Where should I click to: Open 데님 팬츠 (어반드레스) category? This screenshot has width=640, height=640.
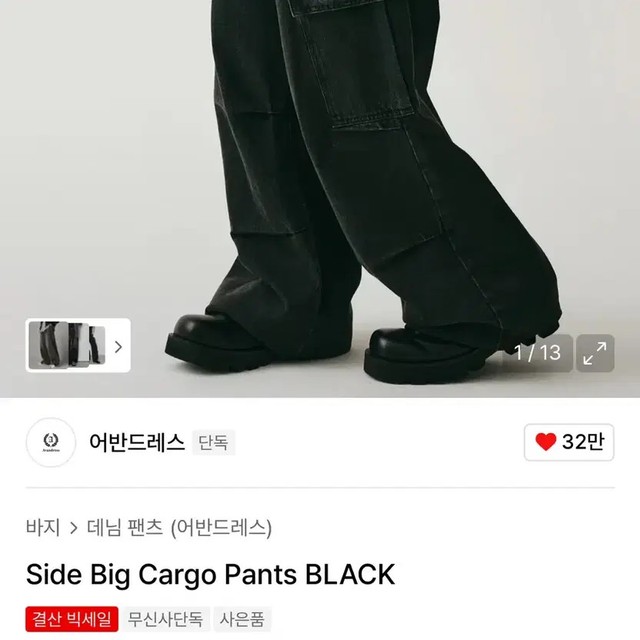tap(179, 527)
